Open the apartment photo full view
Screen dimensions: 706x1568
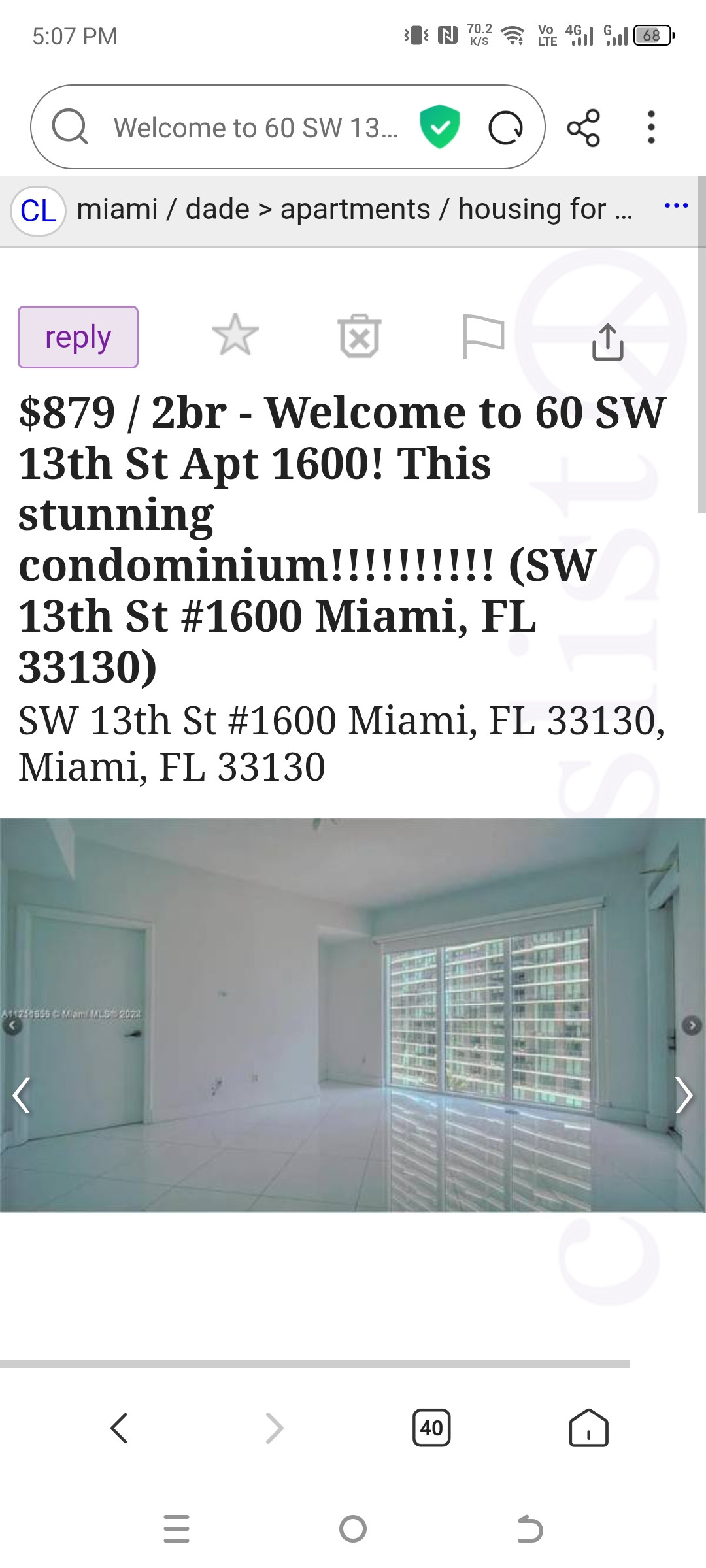pyautogui.click(x=353, y=1015)
